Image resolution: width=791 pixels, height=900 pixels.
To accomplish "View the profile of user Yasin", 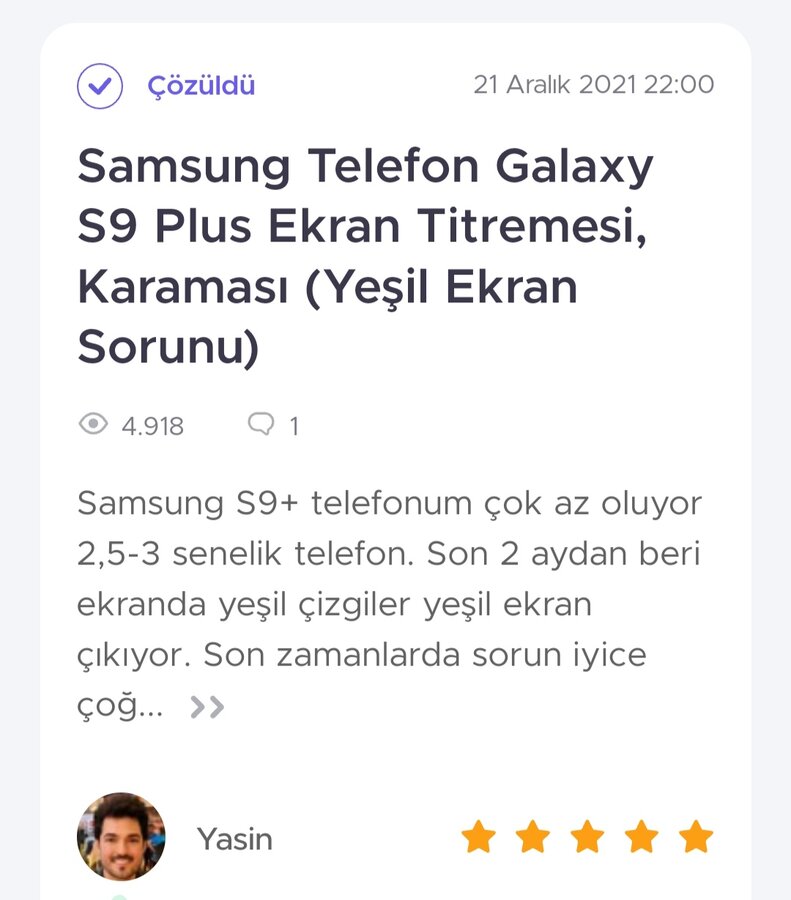I will [234, 838].
